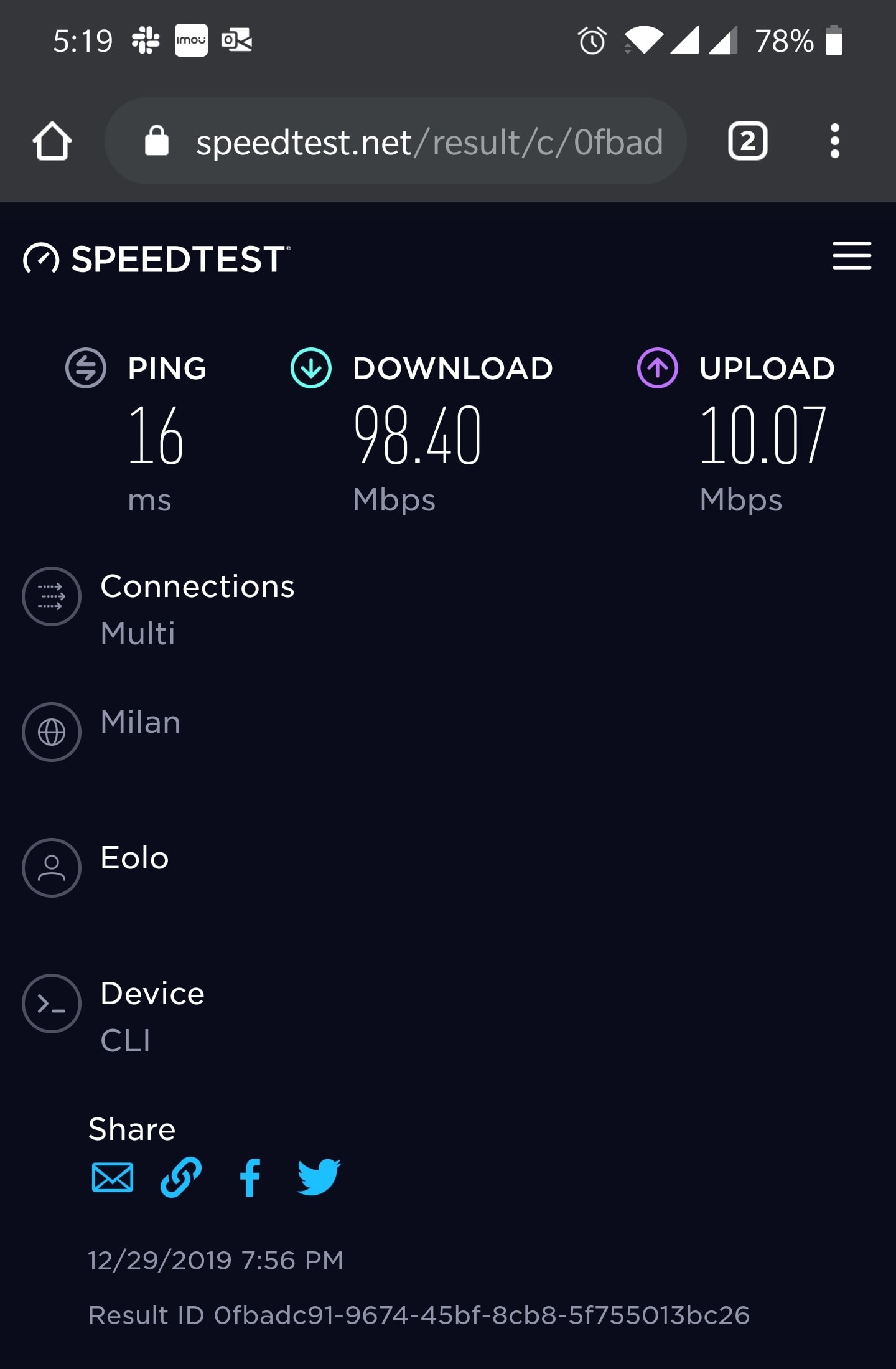Share the result by email
Viewport: 896px width, 1369px height.
tap(113, 1177)
